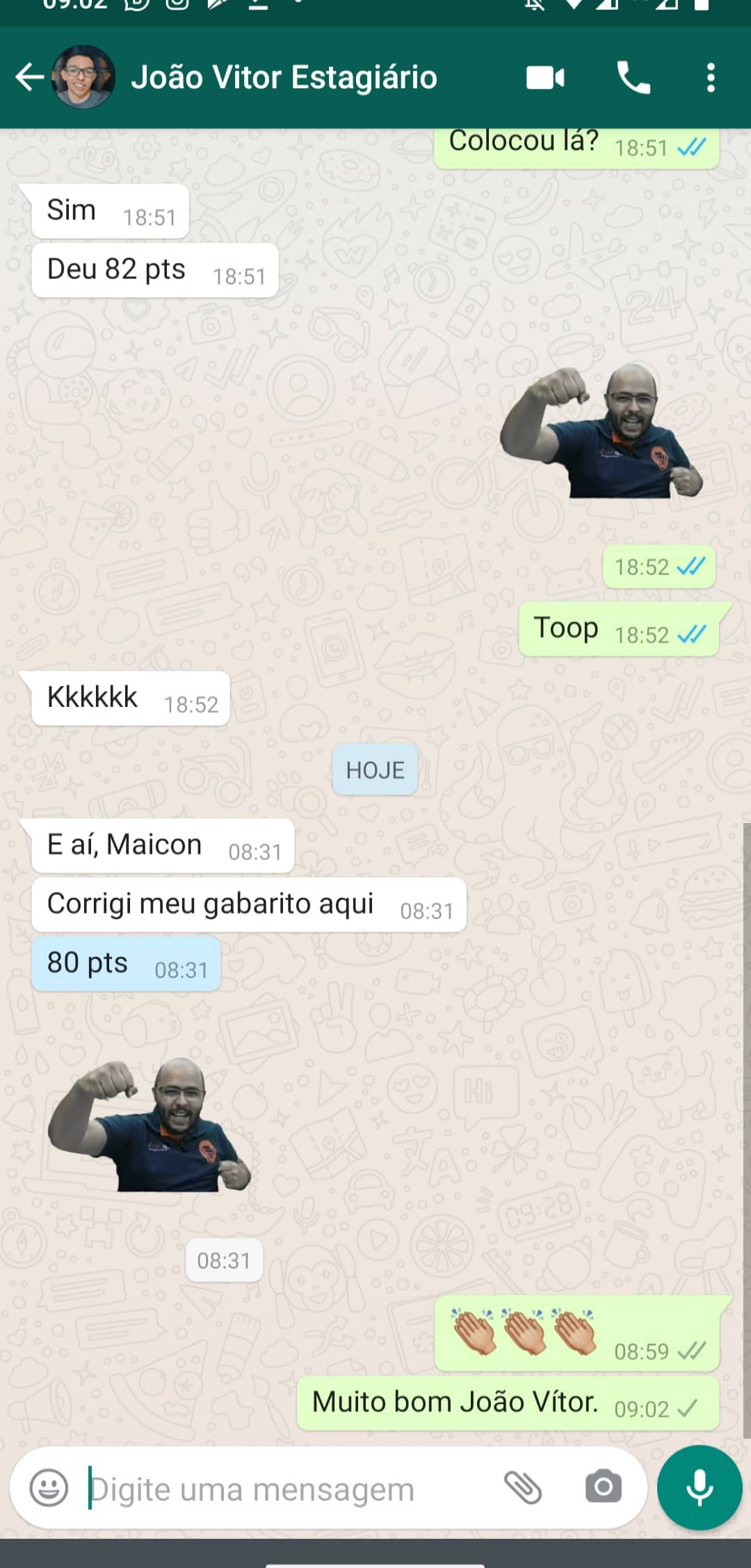
Task: Attach a file with the paperclip
Action: click(523, 1487)
